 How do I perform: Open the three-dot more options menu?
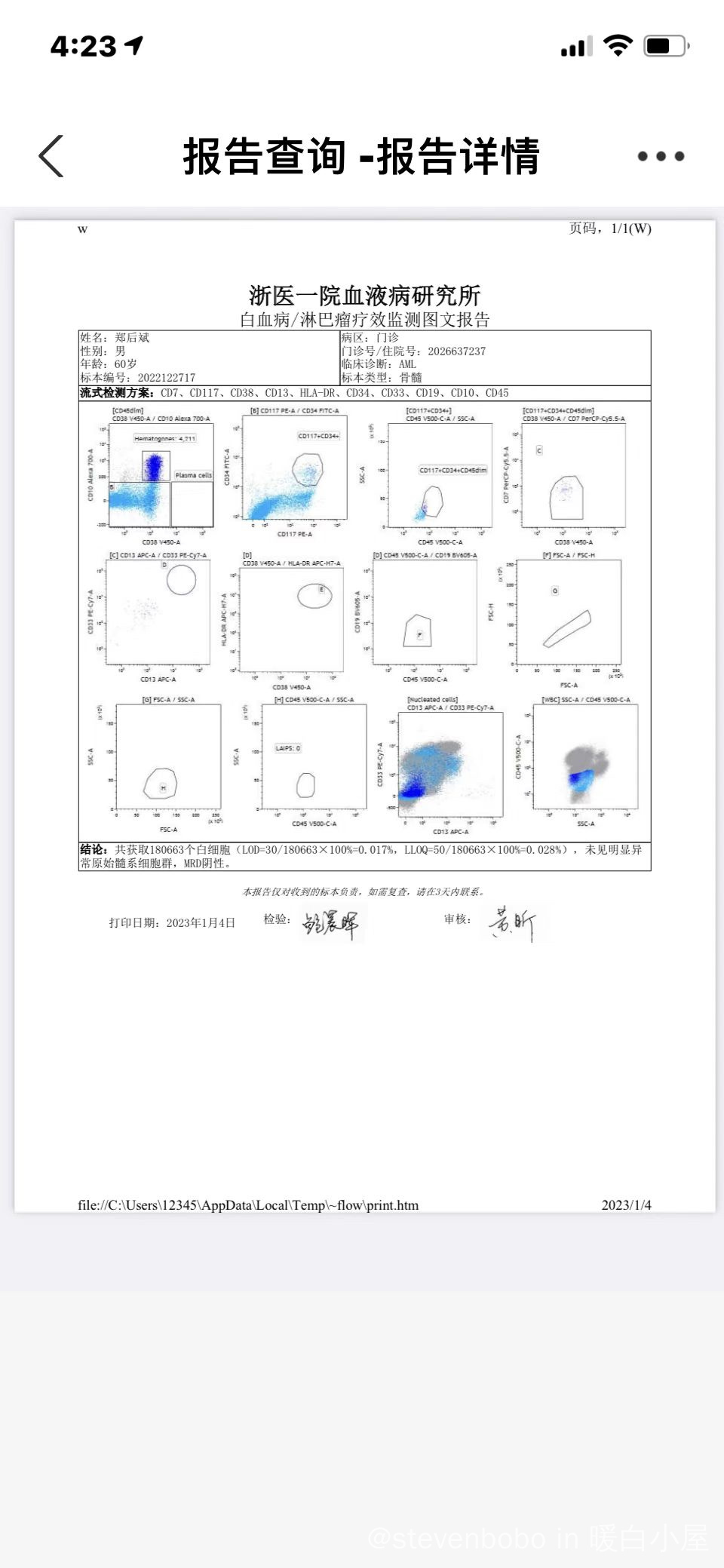(x=661, y=156)
